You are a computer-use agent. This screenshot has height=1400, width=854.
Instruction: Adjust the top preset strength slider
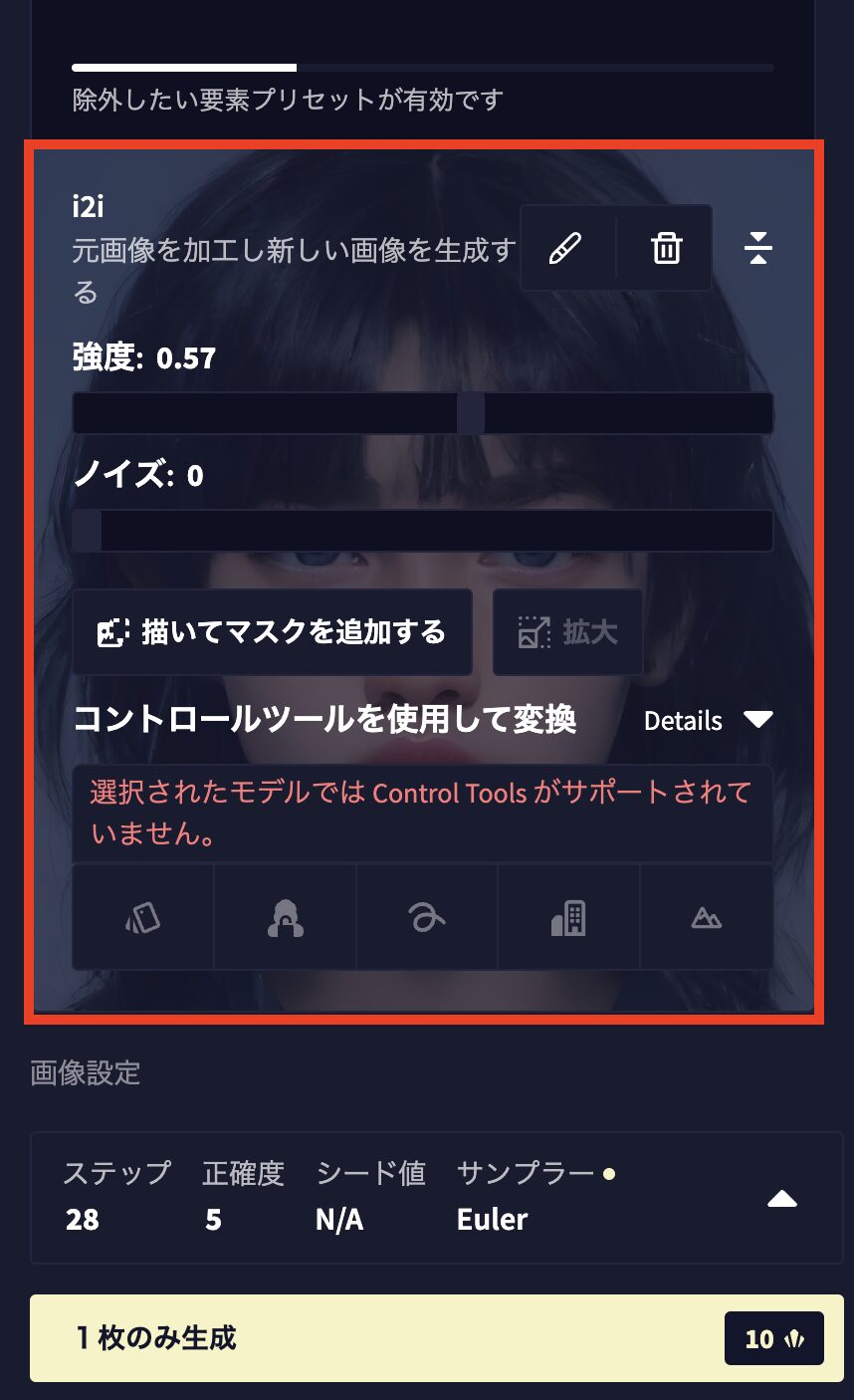(296, 68)
